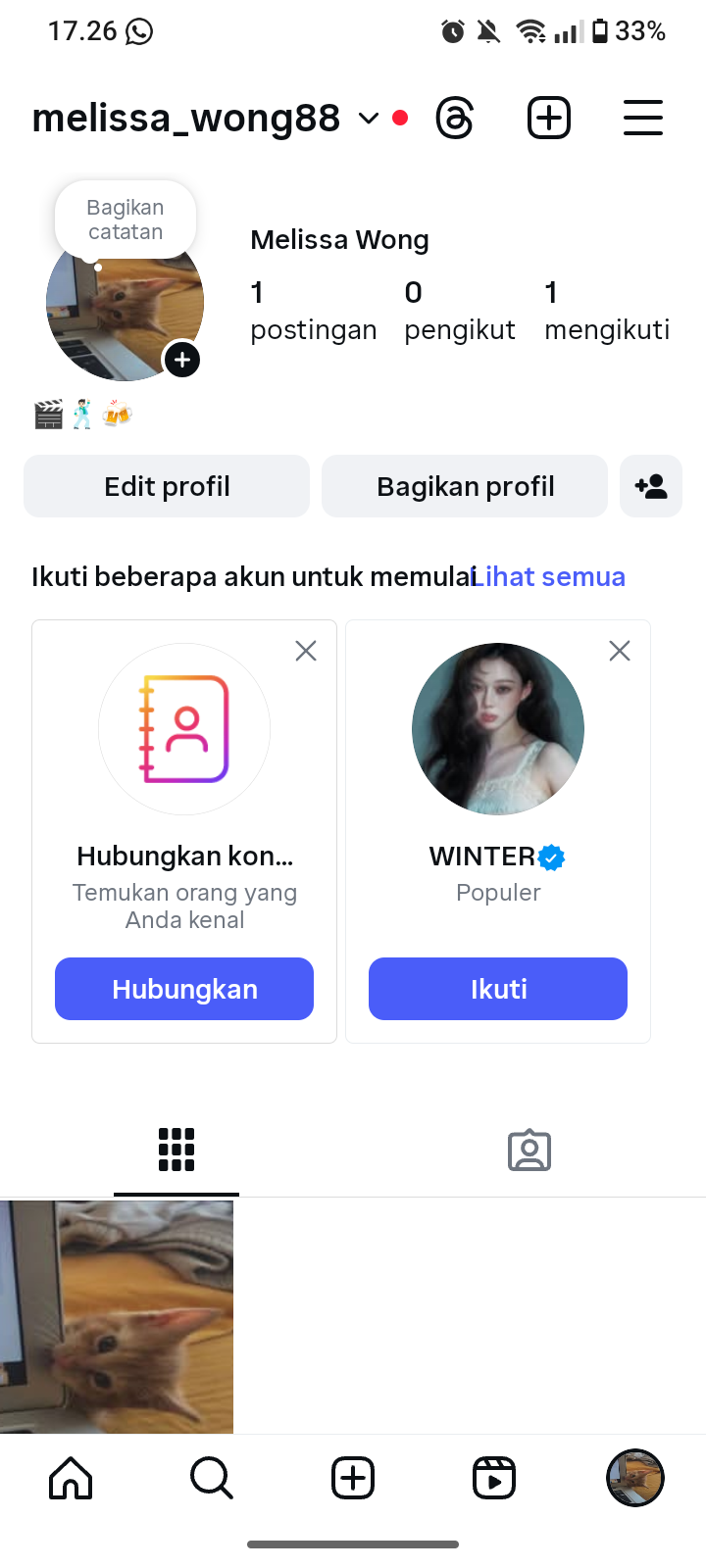Screen dimensions: 706x1568
Task: Dismiss the WINTER suggestion card
Action: pyautogui.click(x=620, y=651)
